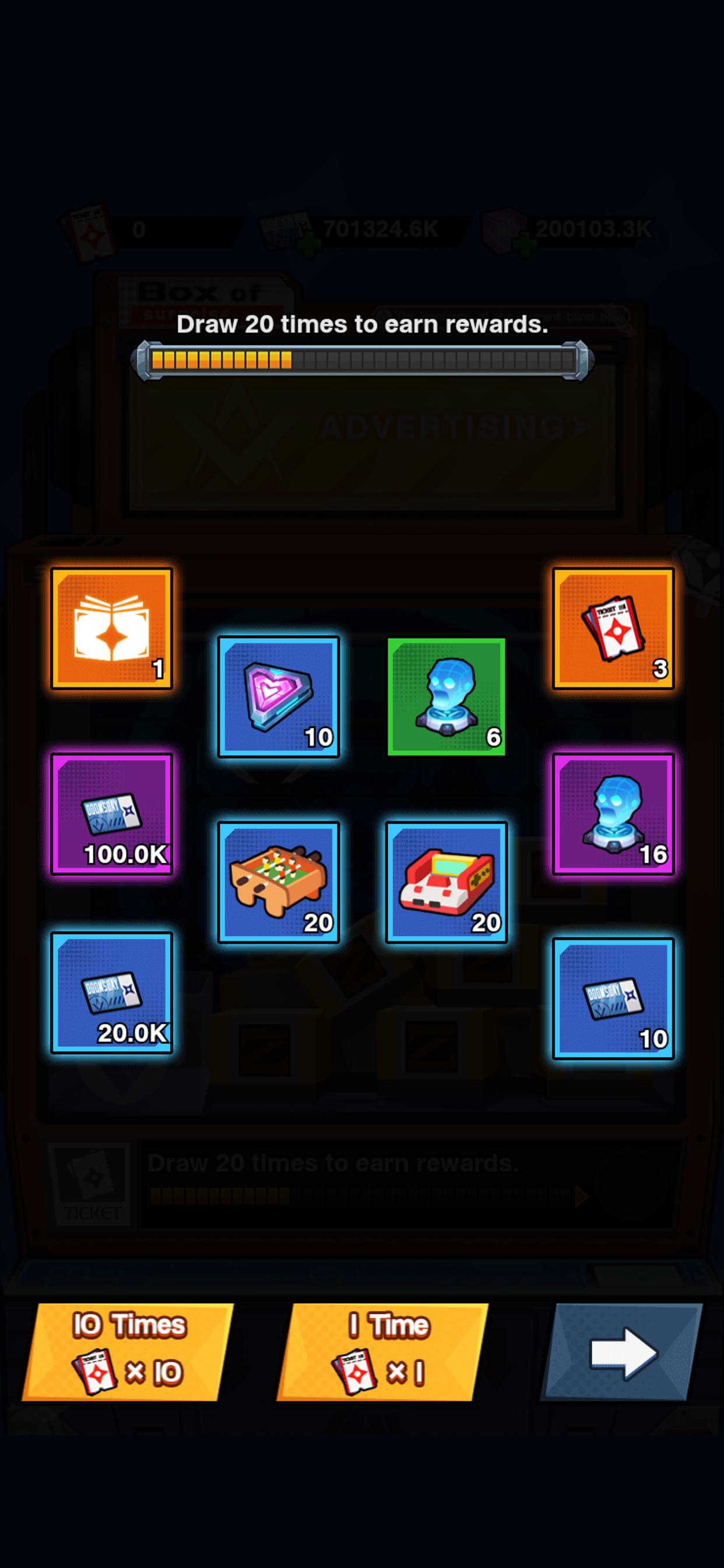Draw 10 Times with tickets

click(x=128, y=1352)
